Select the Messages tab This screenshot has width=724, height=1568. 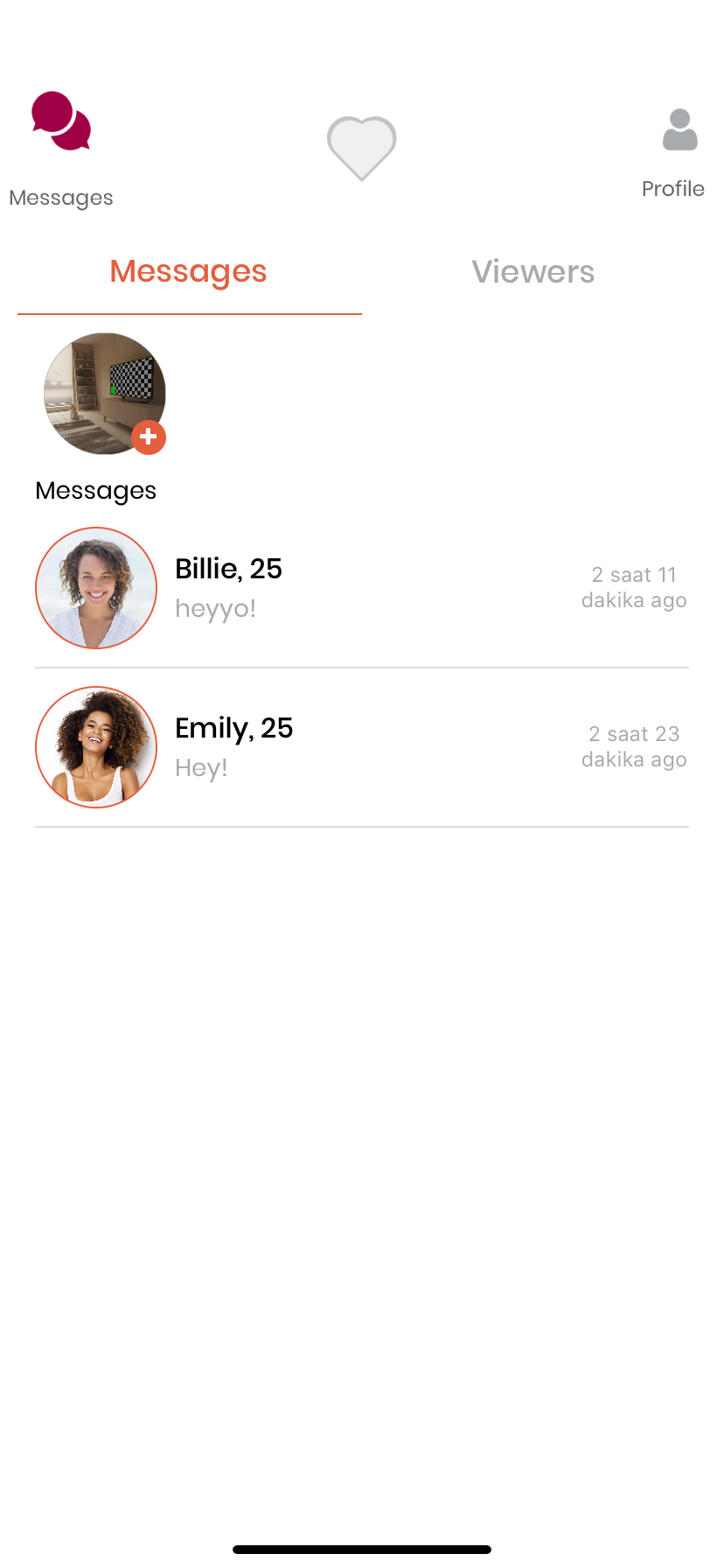[188, 272]
